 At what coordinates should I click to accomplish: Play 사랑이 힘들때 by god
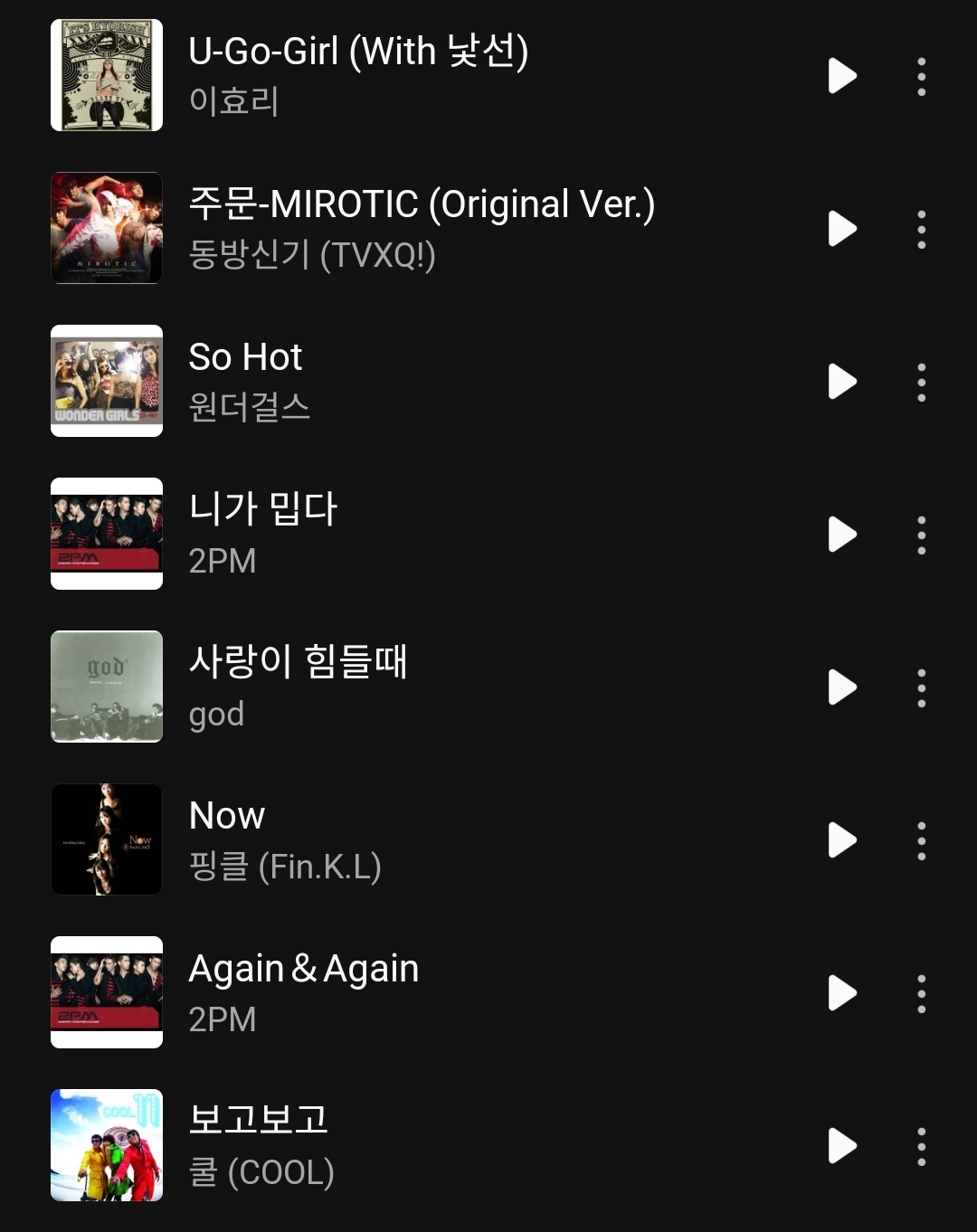(842, 687)
